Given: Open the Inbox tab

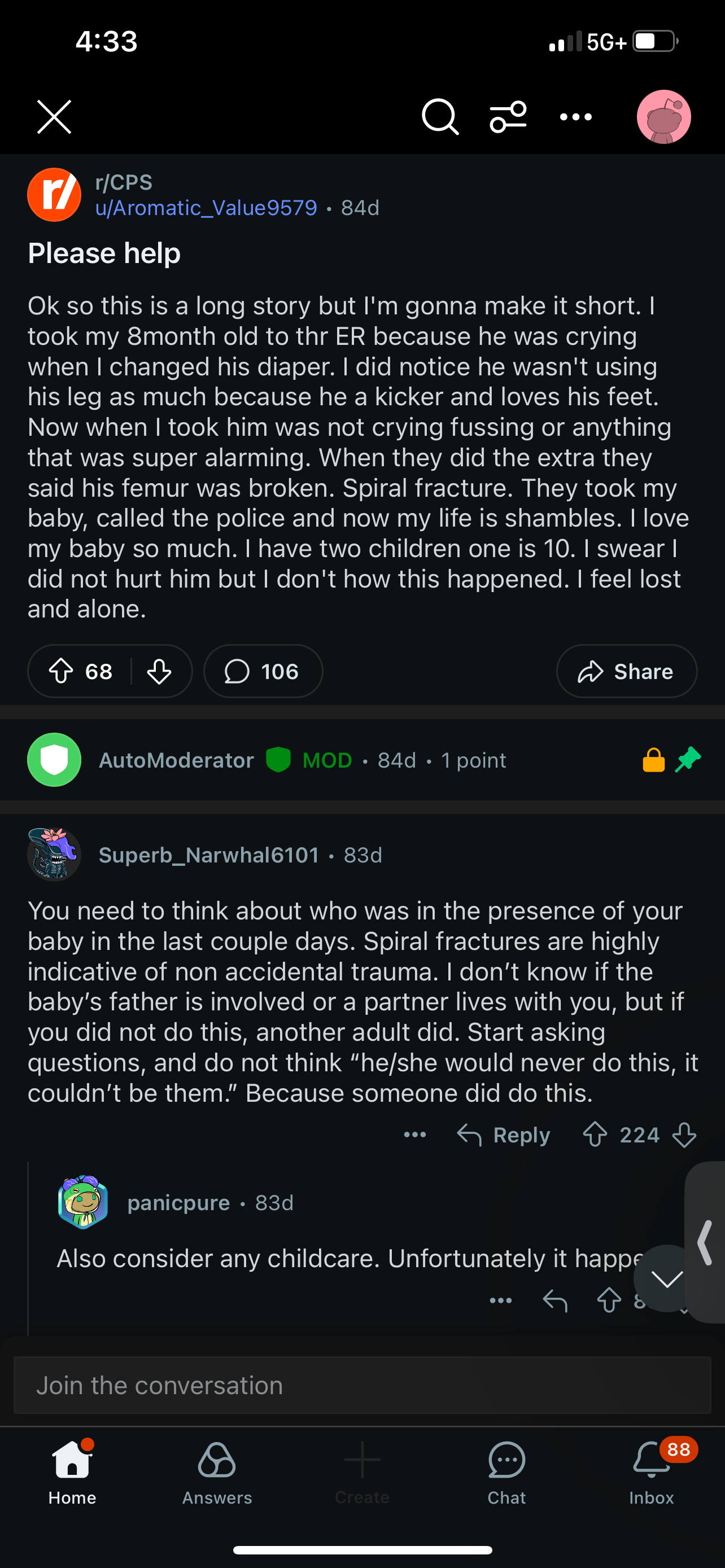Looking at the screenshot, I should pyautogui.click(x=652, y=1472).
